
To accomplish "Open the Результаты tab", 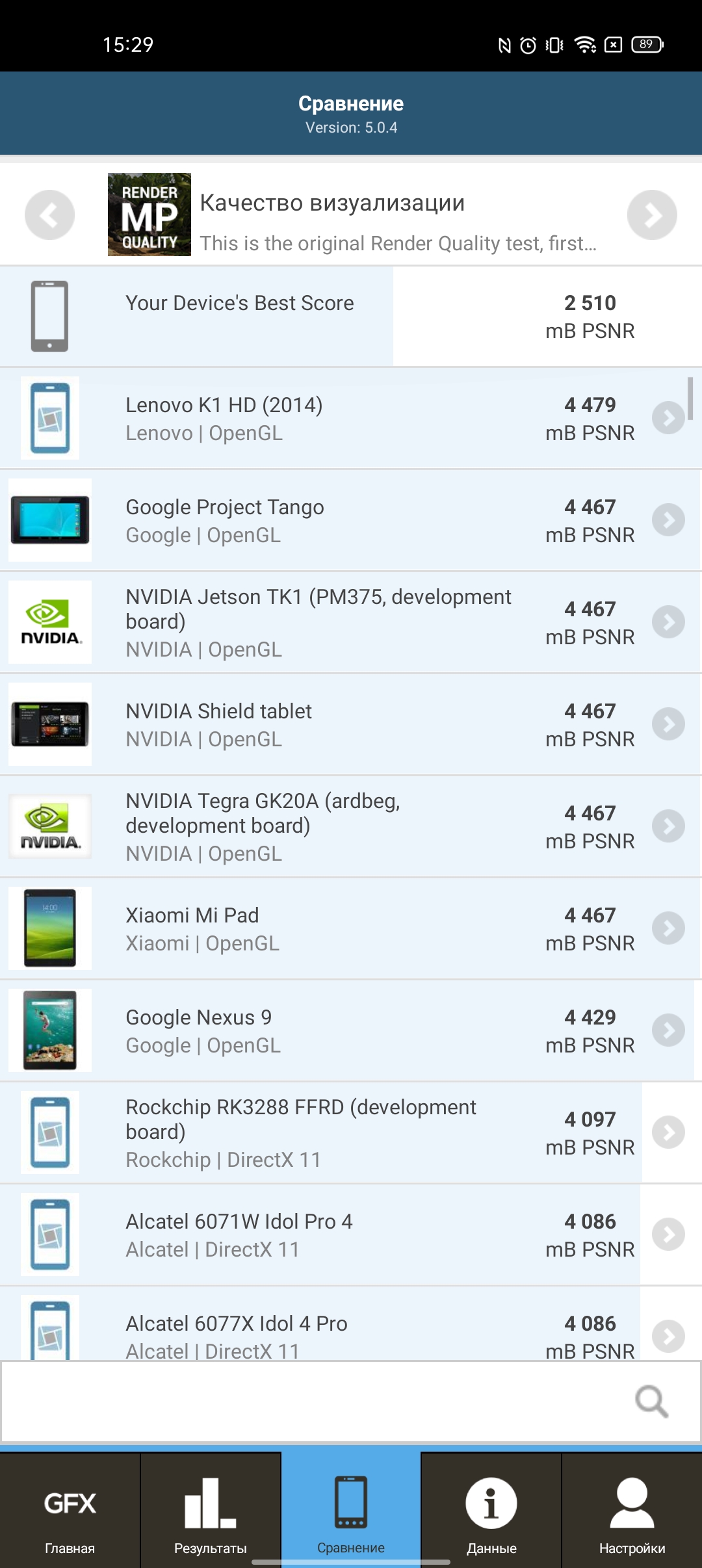I will point(211,1512).
